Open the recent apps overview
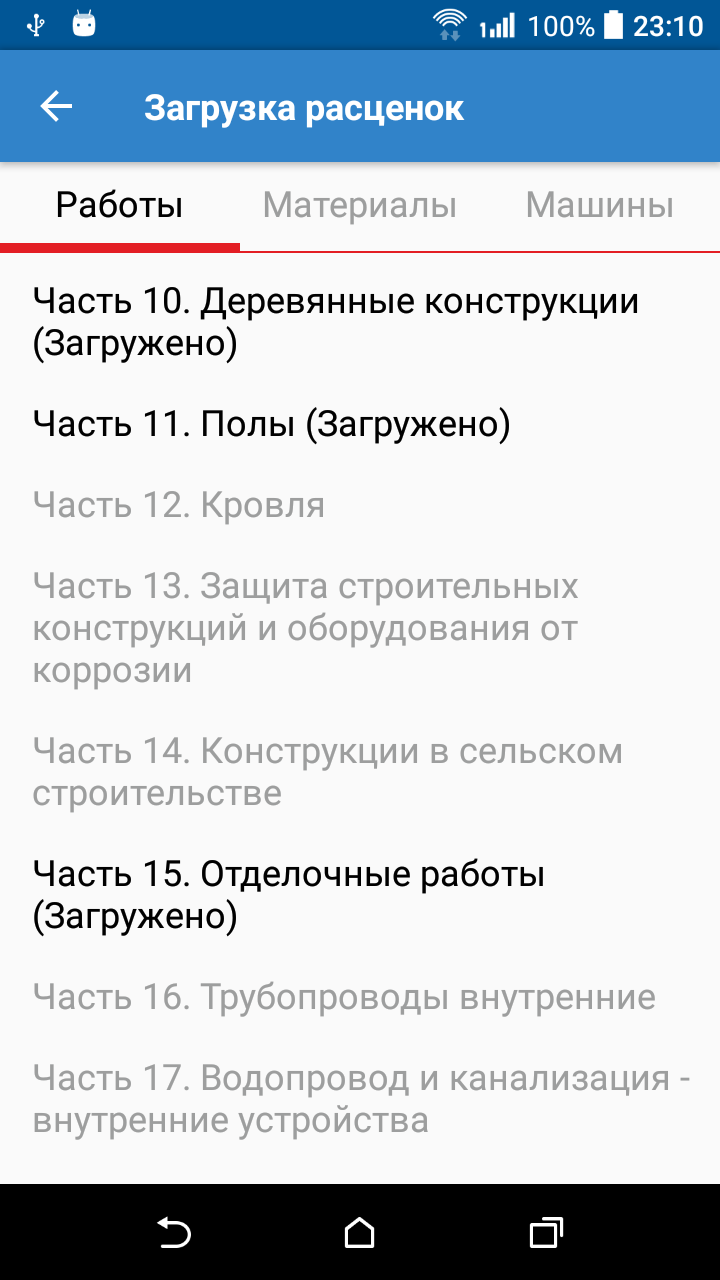The width and height of the screenshot is (720, 1280). coord(545,1232)
